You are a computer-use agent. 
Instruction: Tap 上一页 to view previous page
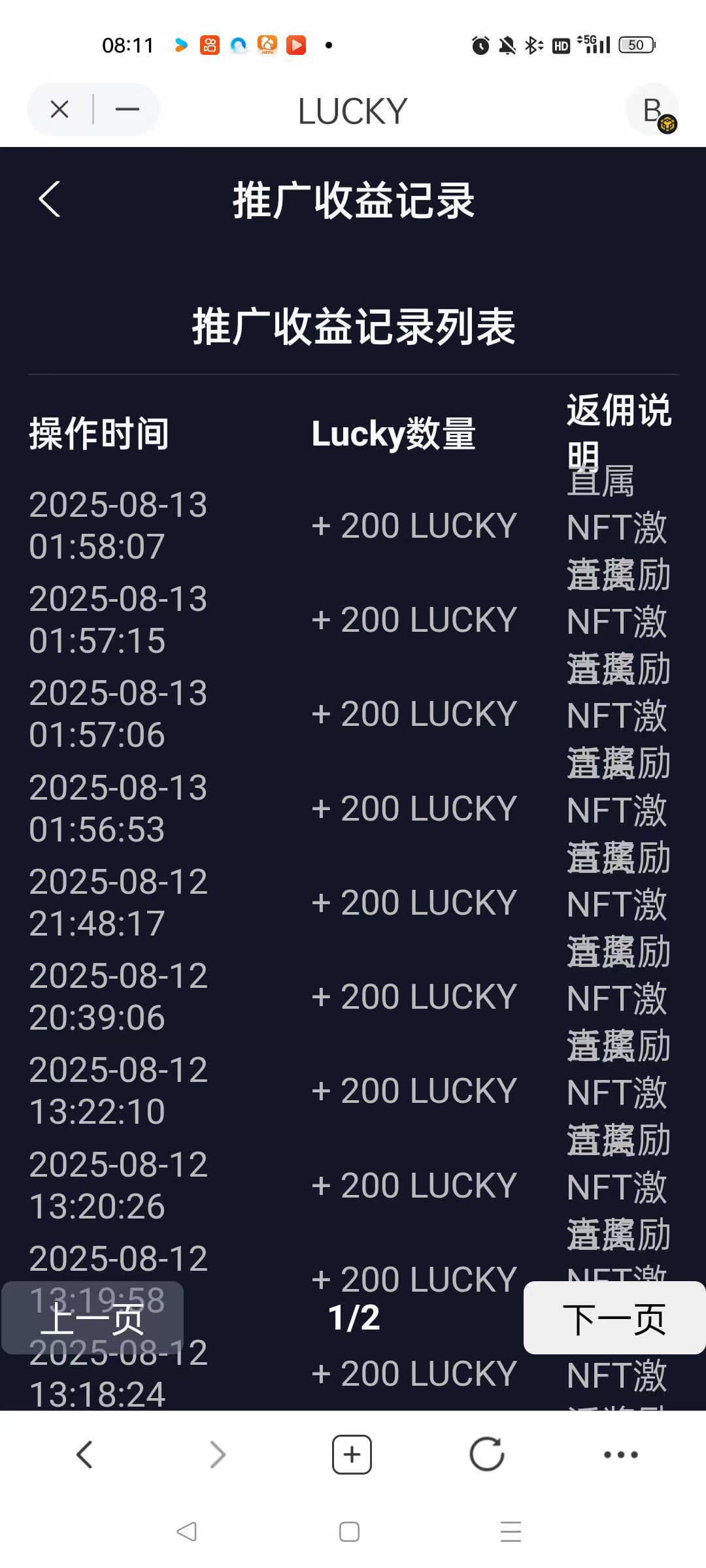point(92,1318)
